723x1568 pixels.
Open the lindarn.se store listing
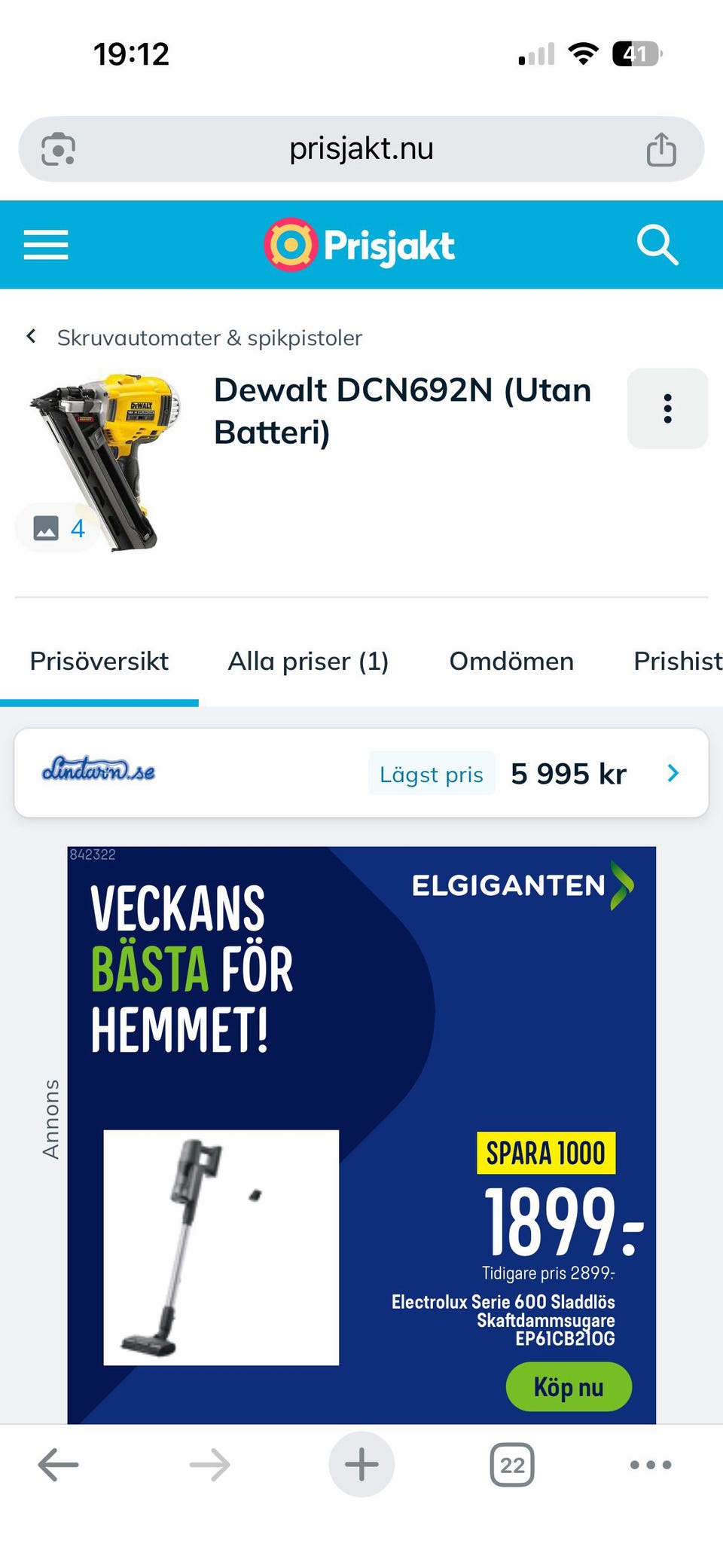tap(98, 772)
